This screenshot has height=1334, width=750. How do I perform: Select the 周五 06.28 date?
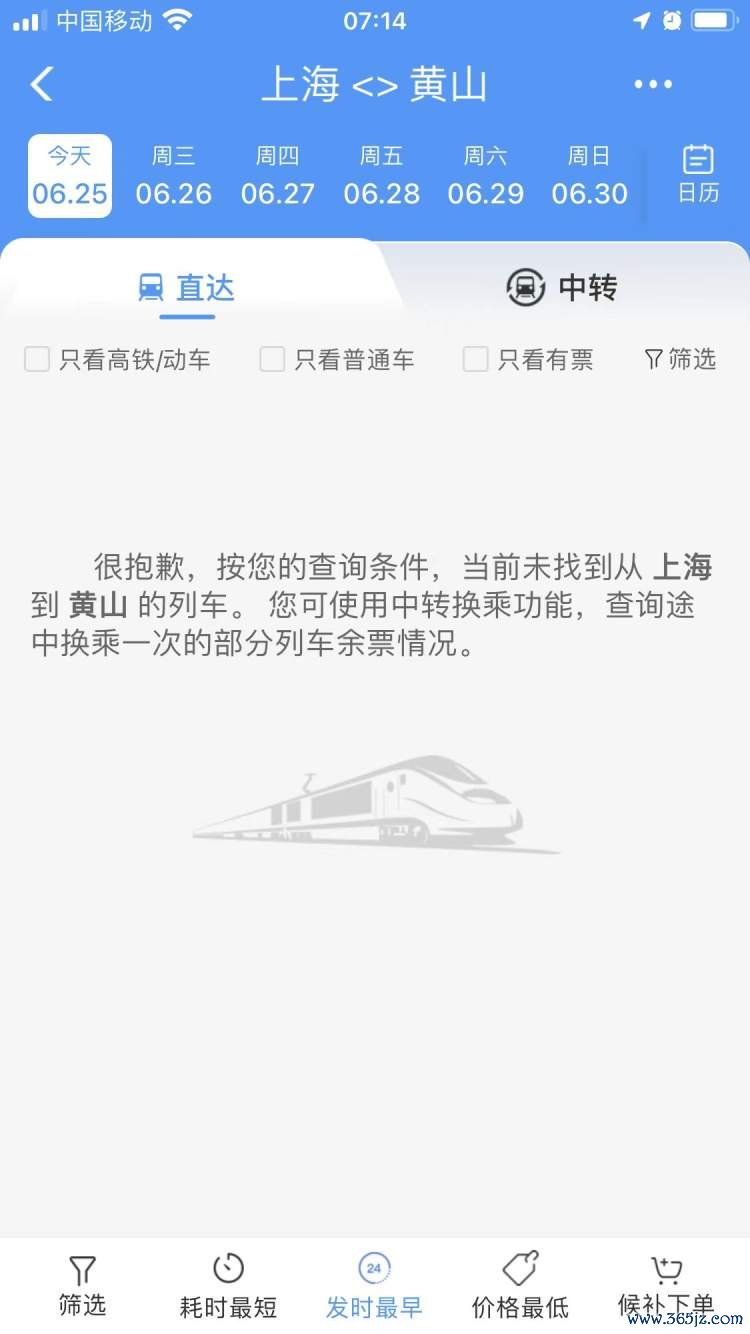click(382, 176)
